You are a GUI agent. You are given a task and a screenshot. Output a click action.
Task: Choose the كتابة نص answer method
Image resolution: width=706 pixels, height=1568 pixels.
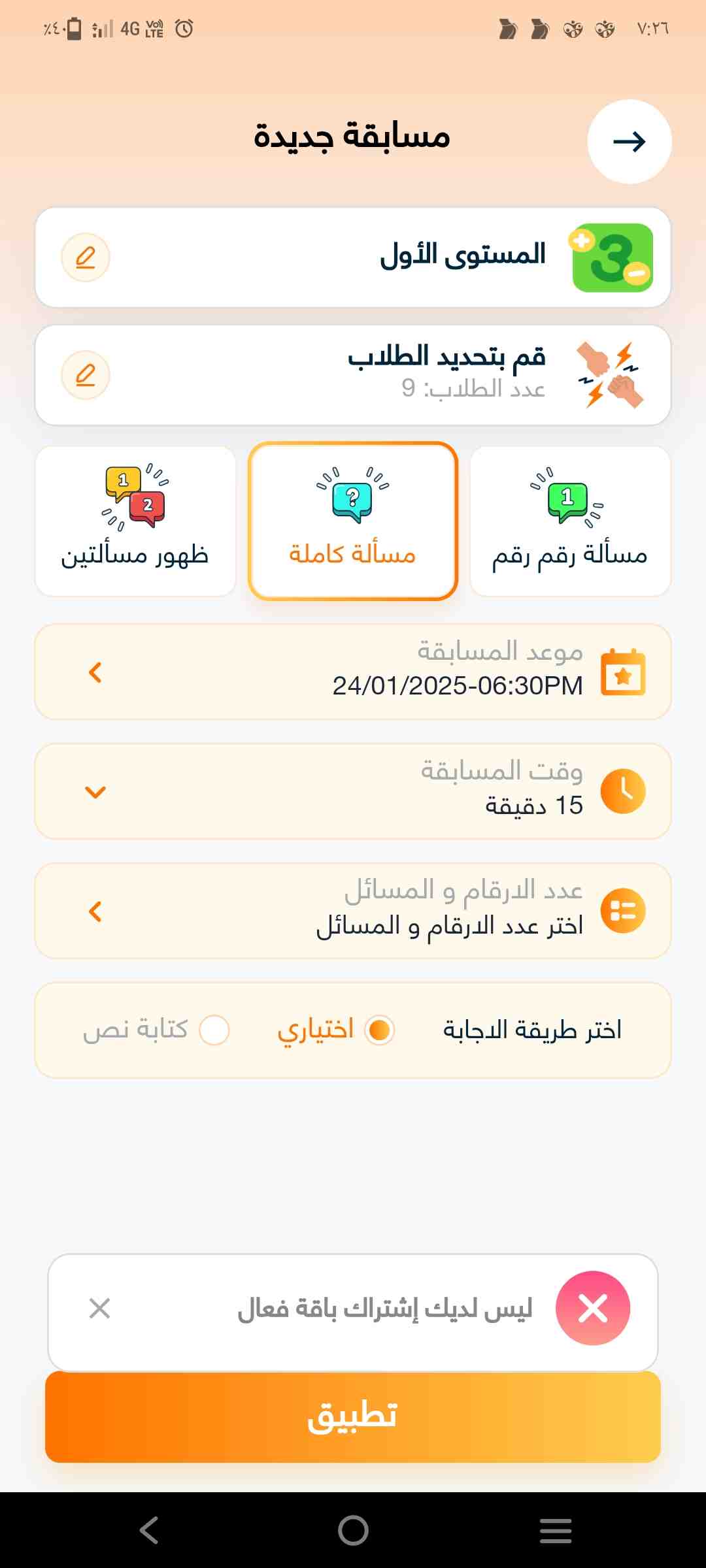coord(214,1030)
